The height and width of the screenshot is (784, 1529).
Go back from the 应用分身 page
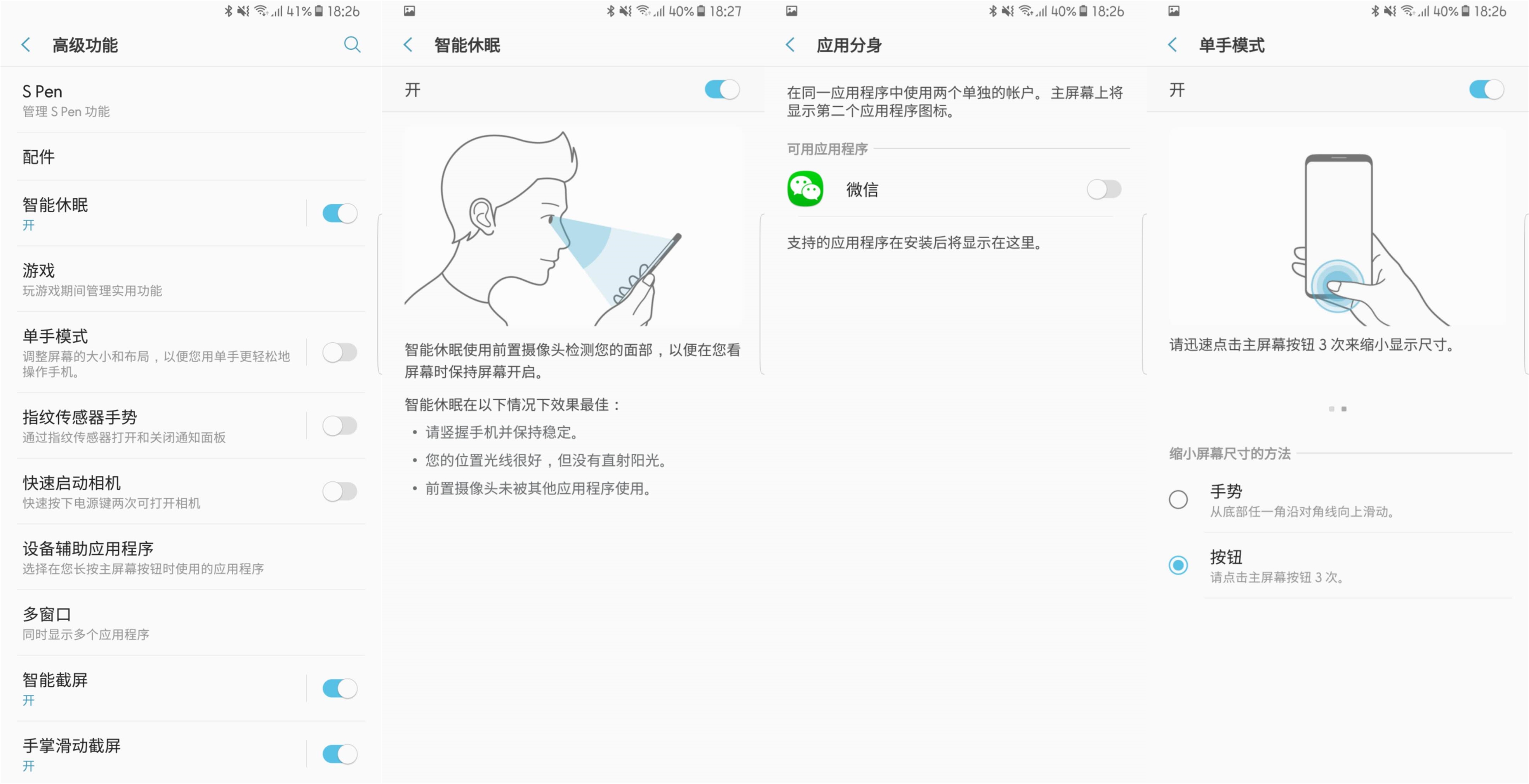[790, 45]
